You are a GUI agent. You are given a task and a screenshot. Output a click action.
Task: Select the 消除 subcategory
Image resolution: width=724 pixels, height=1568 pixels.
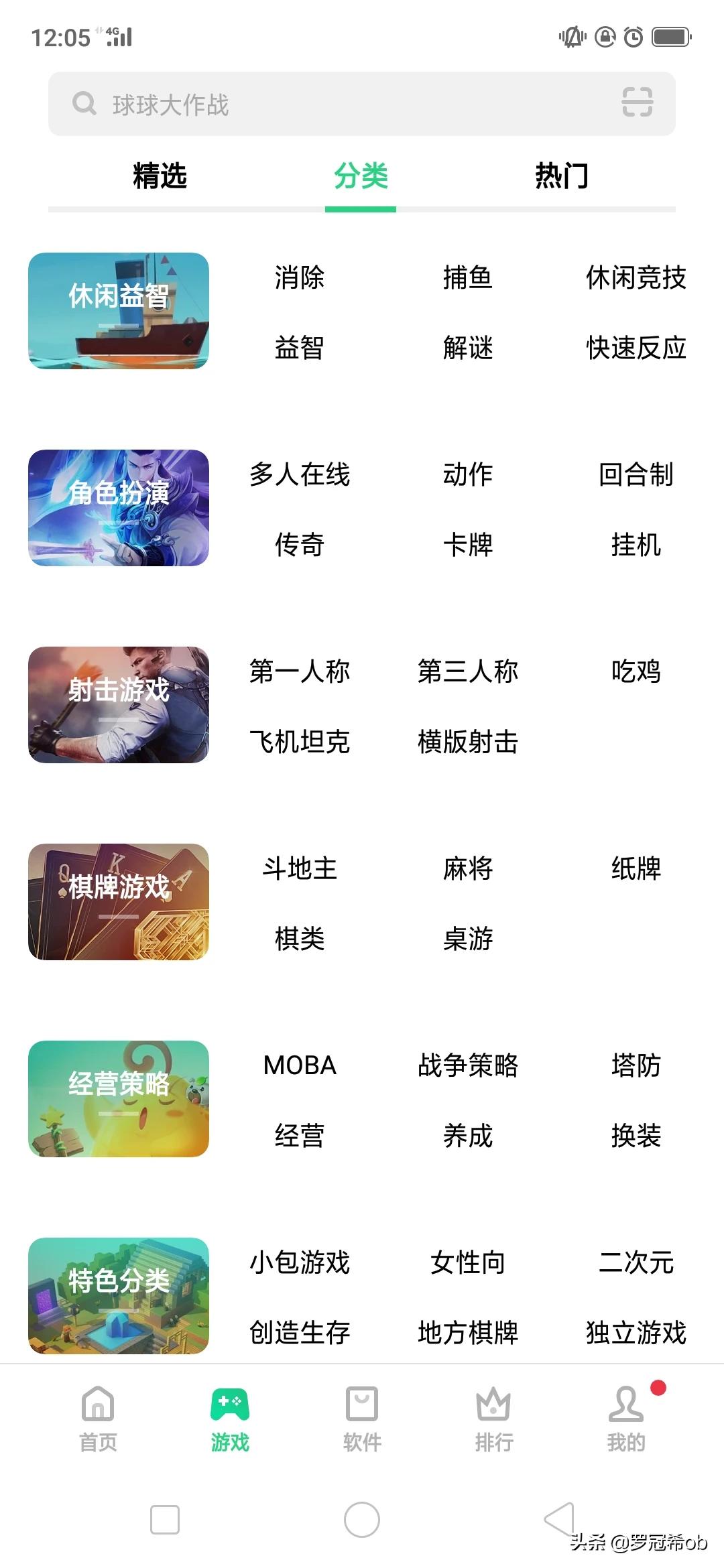click(300, 277)
